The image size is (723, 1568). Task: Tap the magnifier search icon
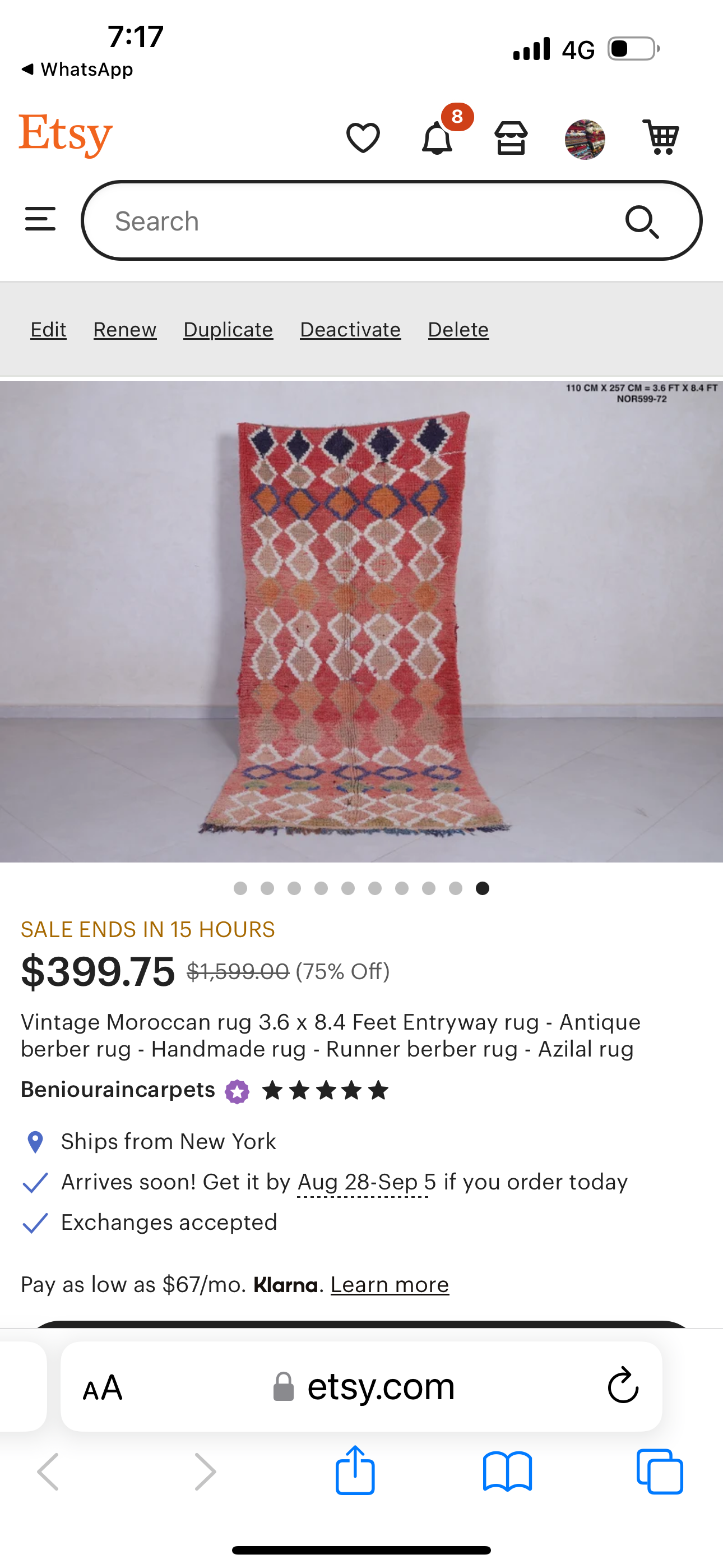click(642, 222)
